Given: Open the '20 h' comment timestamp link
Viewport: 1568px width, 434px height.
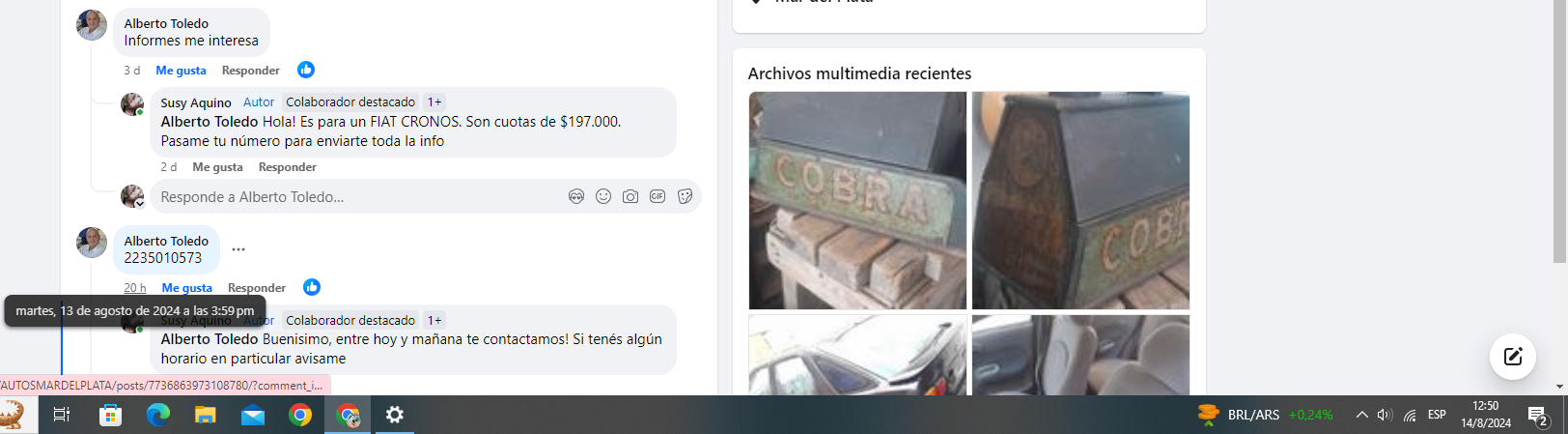Looking at the screenshot, I should [x=134, y=288].
